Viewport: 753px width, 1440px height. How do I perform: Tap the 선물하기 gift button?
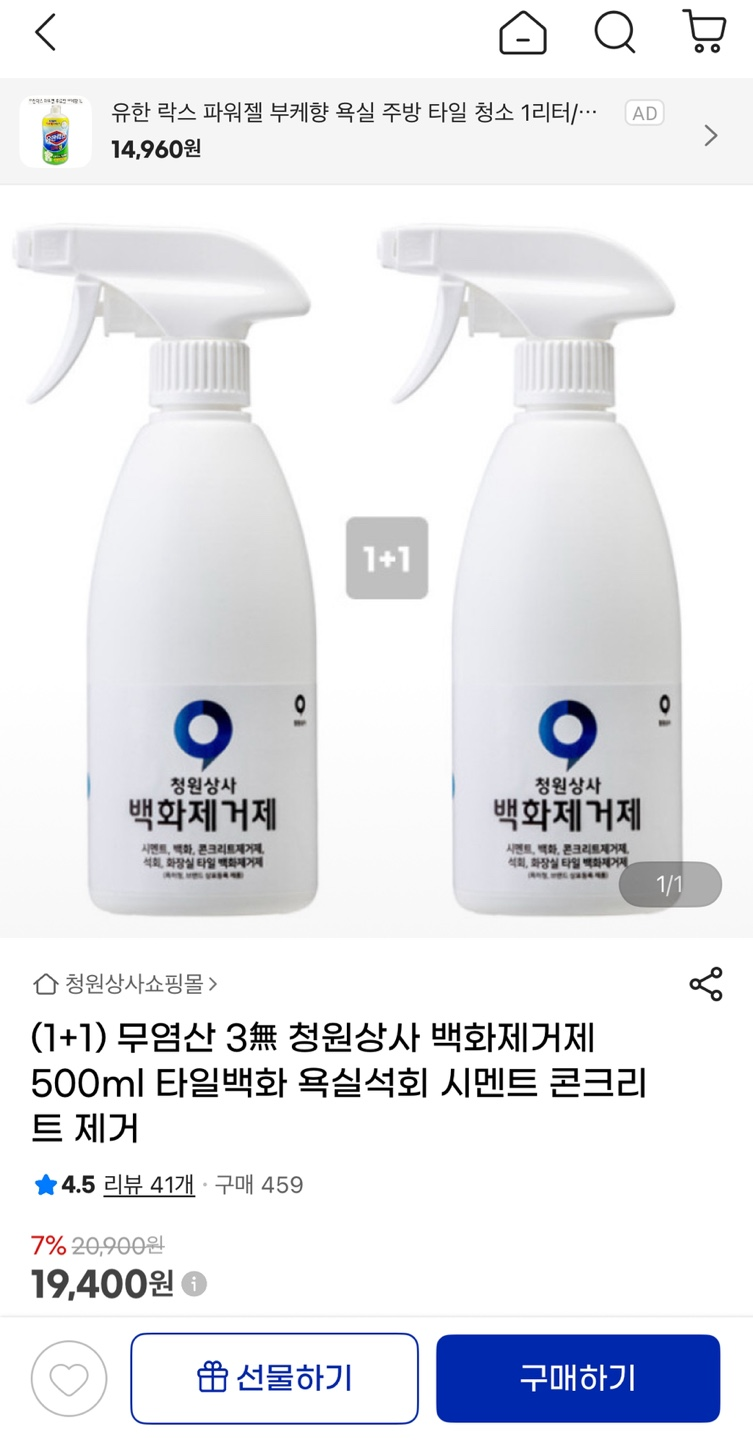(x=274, y=1378)
